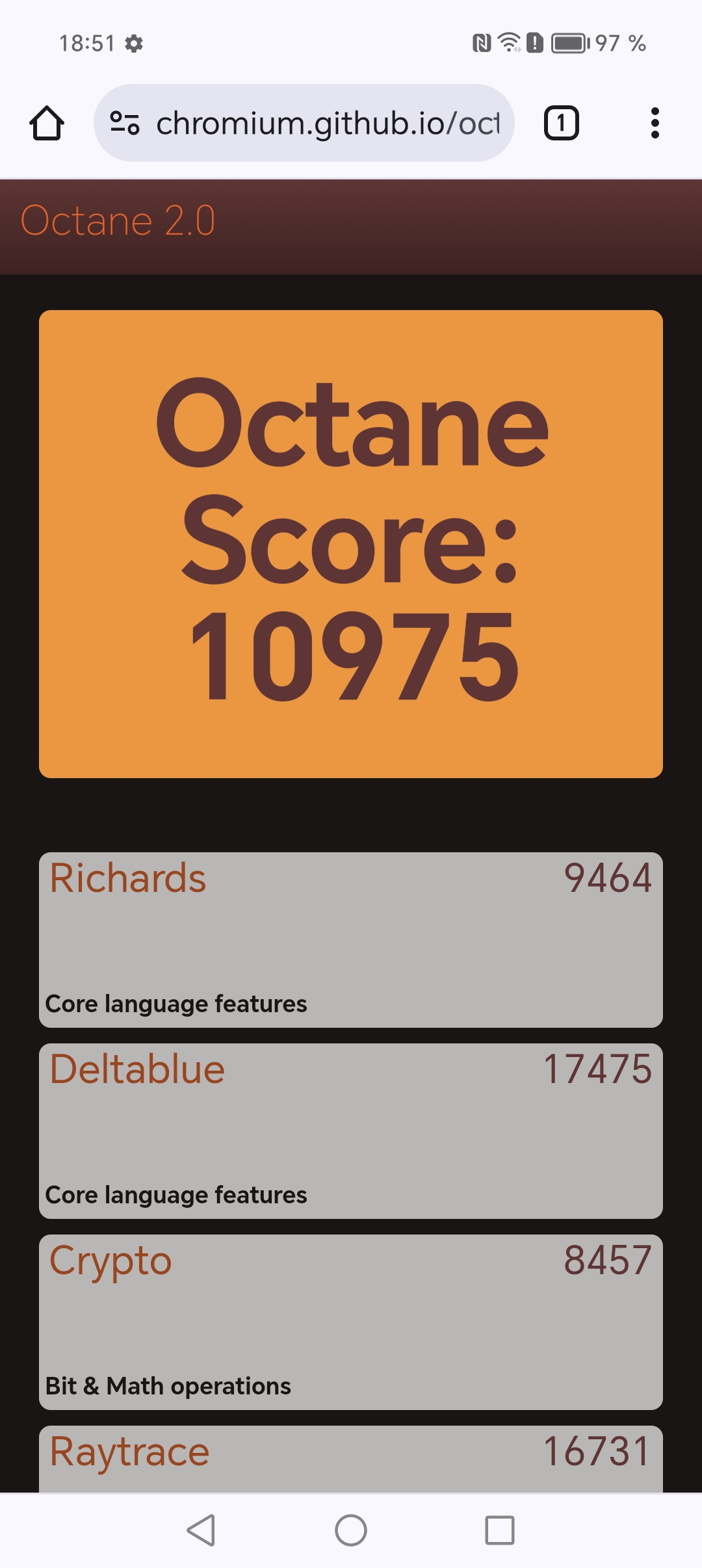Tap the browser home icon
Image resolution: width=702 pixels, height=1568 pixels.
[47, 123]
